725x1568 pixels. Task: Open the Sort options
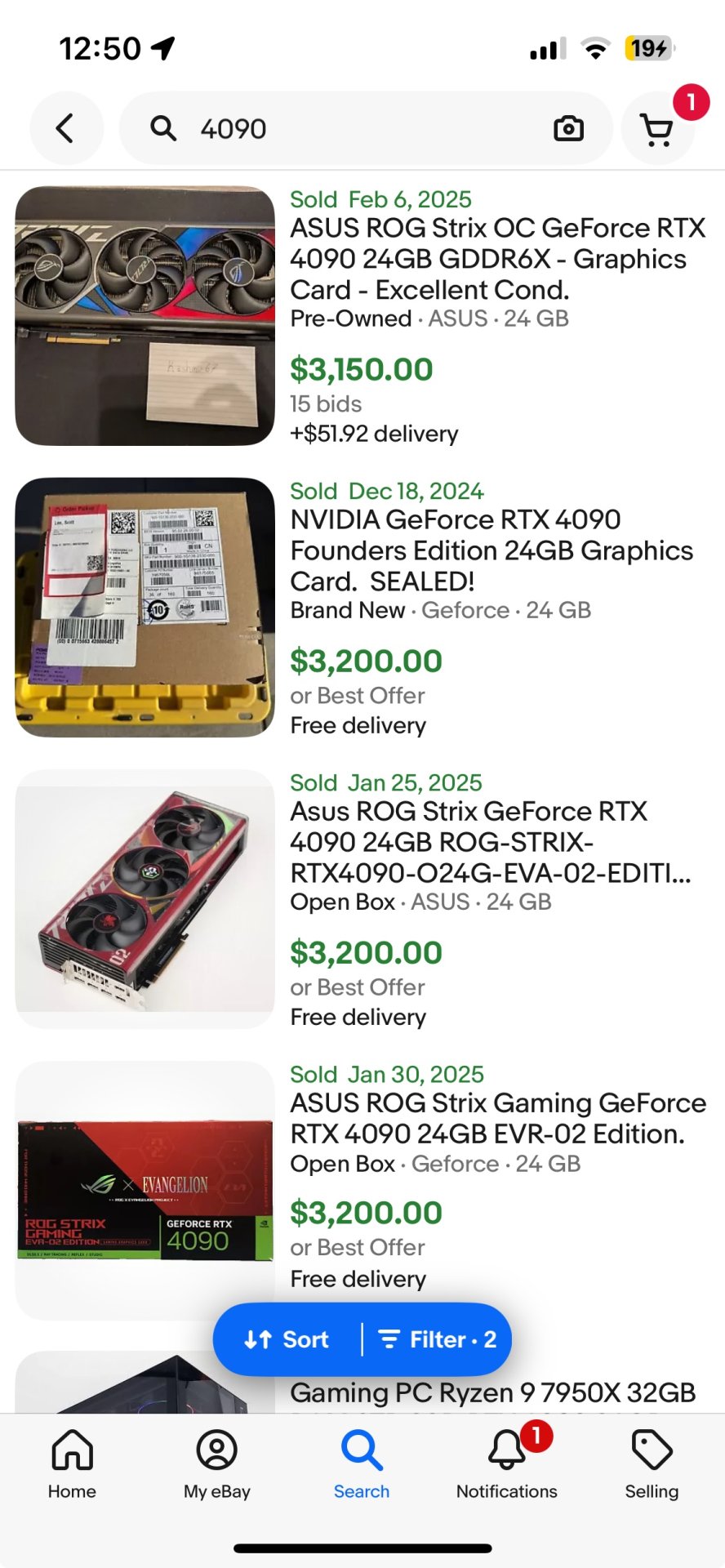click(287, 1339)
